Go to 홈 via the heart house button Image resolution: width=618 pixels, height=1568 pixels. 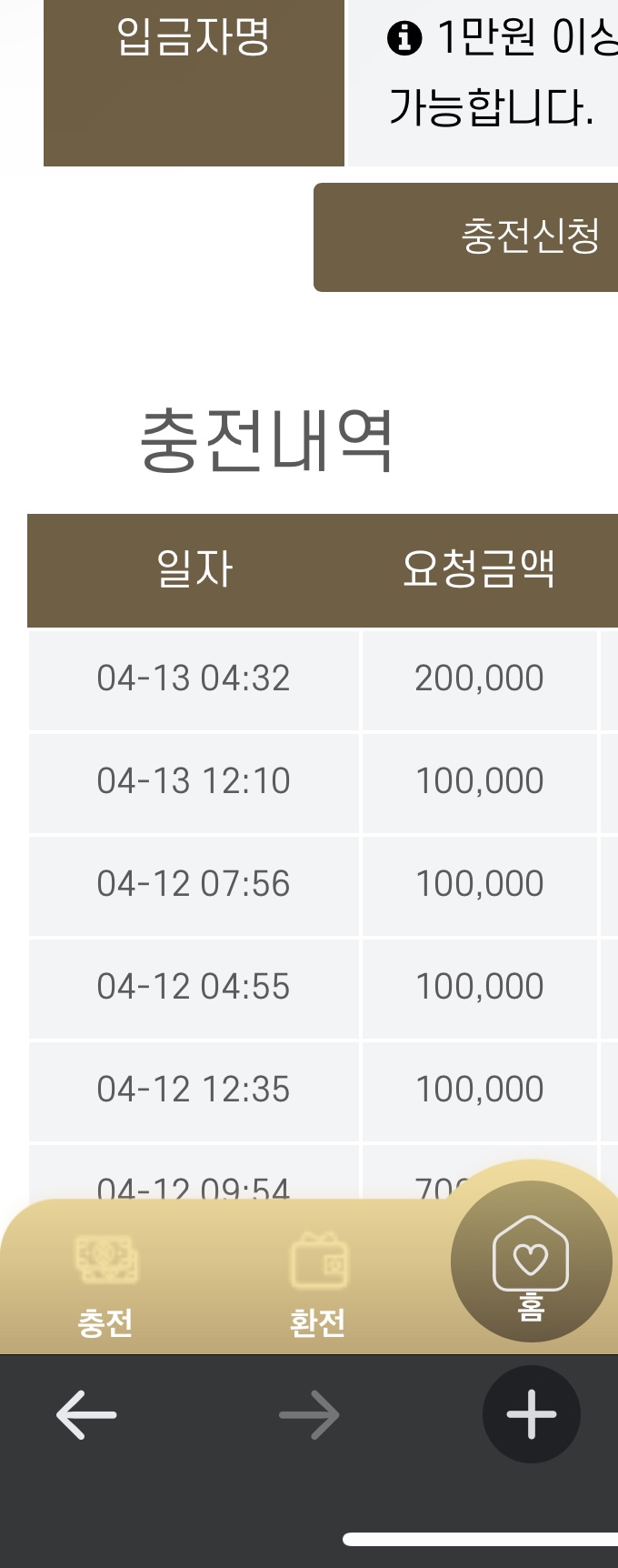click(x=531, y=1262)
